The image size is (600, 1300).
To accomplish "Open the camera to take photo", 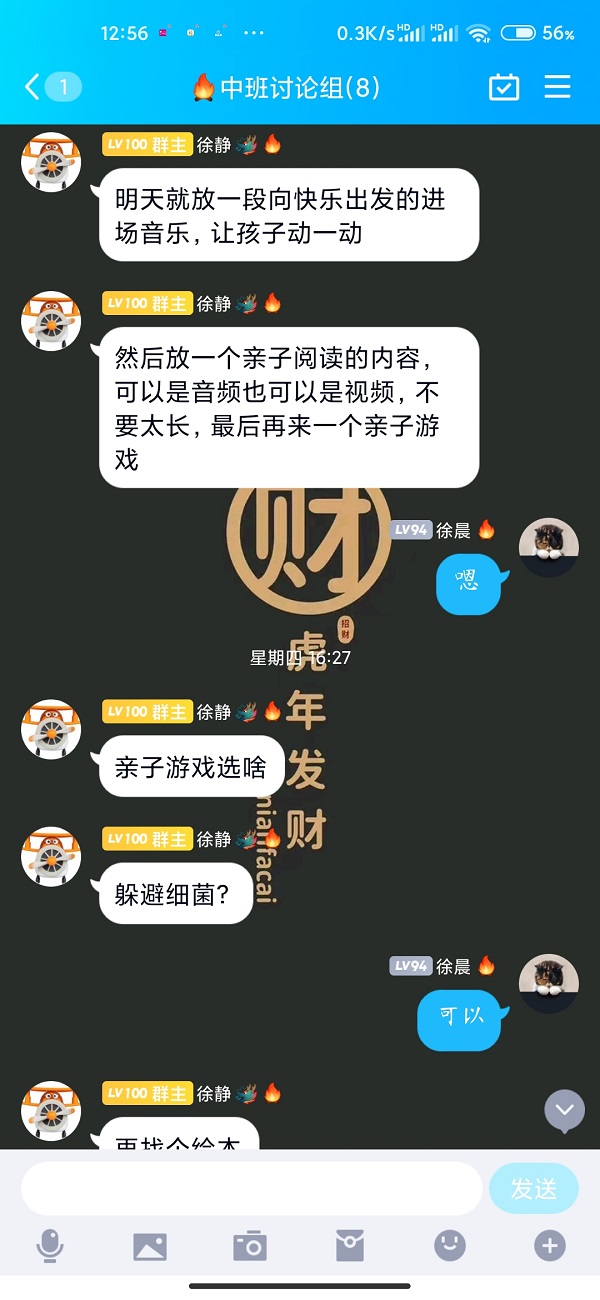I will point(250,1246).
